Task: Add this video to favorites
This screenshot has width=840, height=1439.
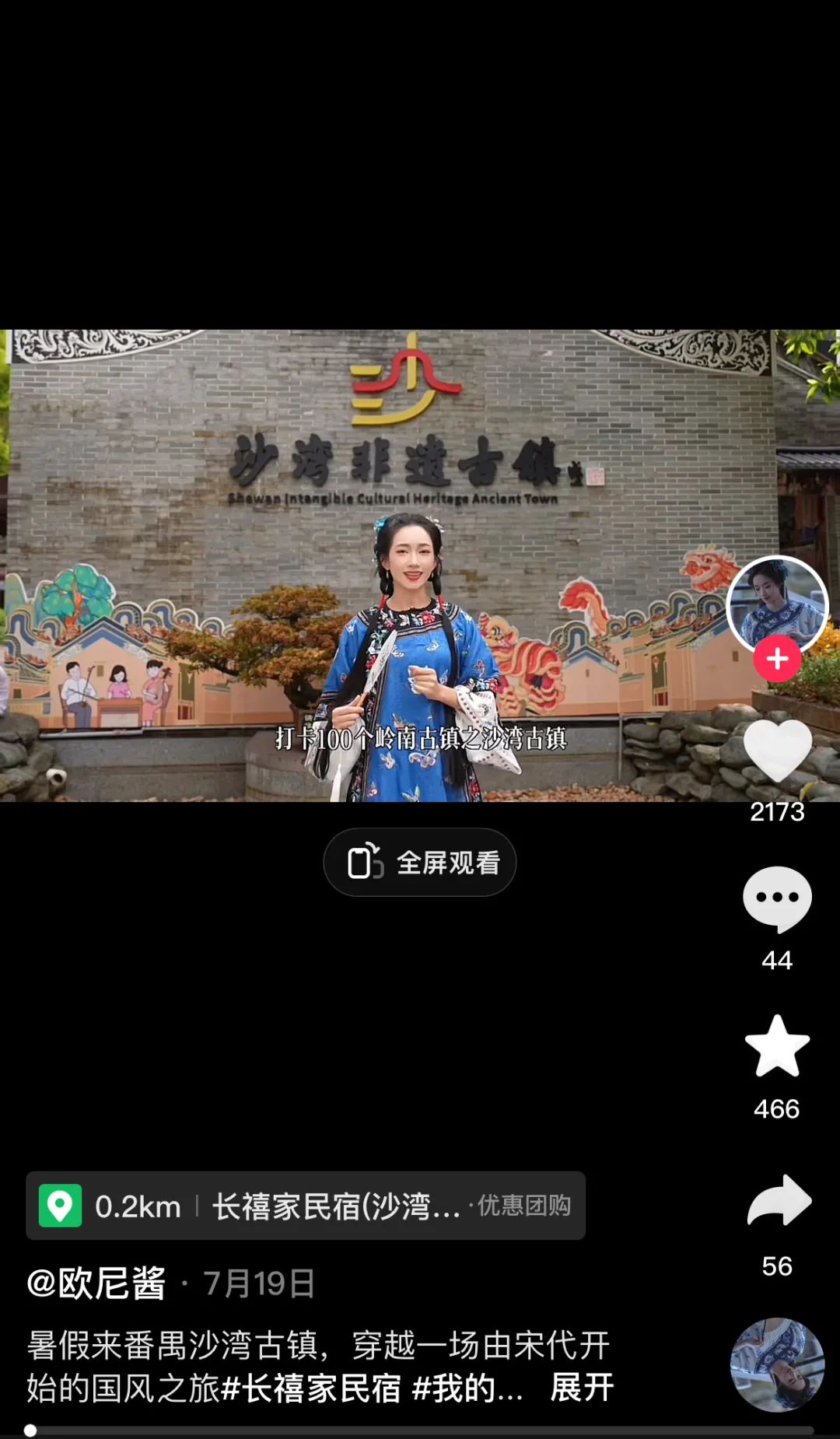Action: (777, 1048)
